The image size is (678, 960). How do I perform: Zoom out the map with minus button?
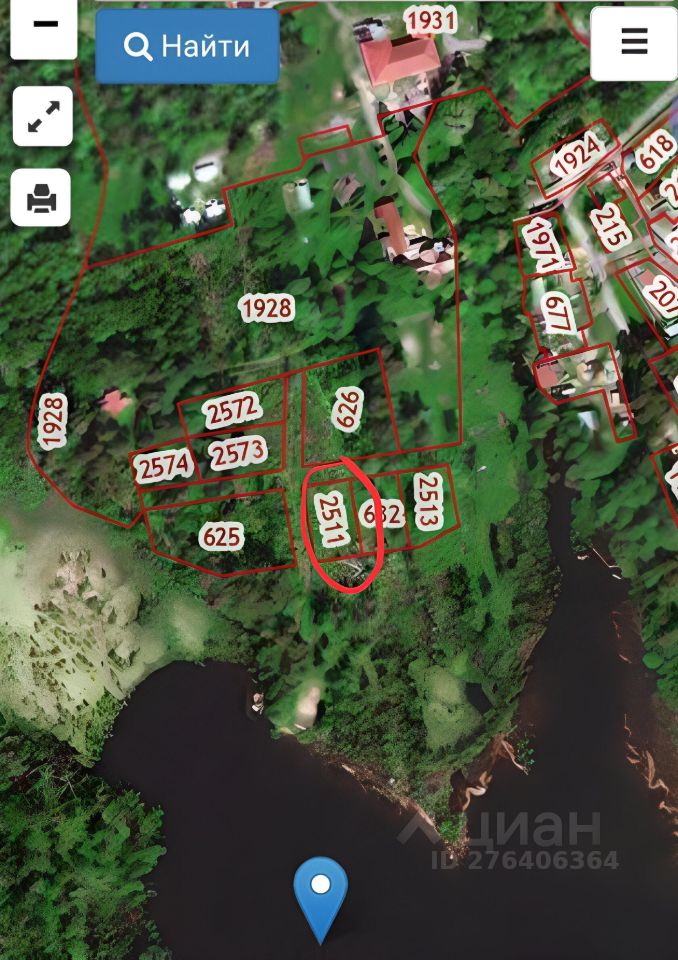click(43, 27)
